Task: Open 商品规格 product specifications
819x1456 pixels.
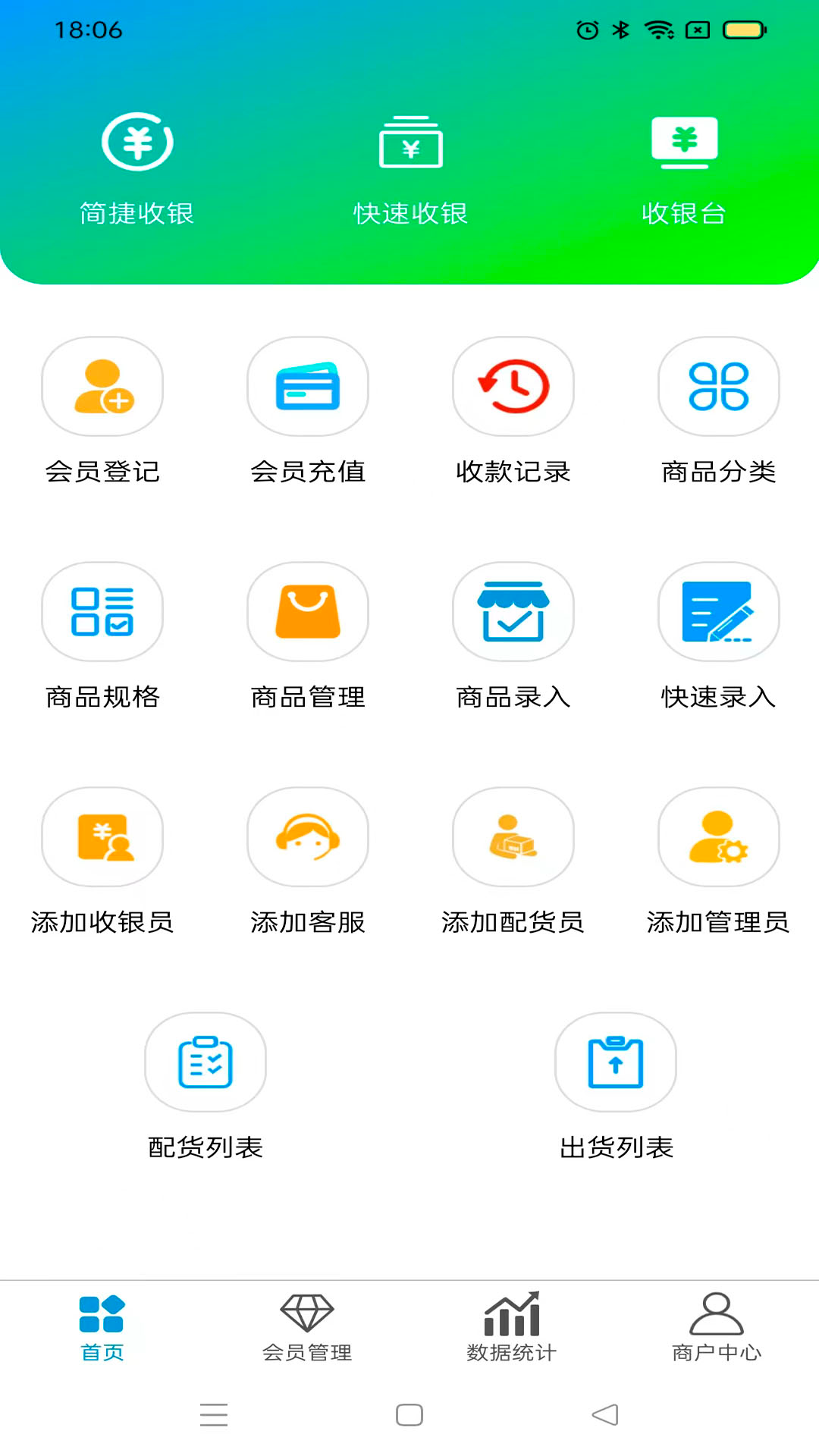Action: pyautogui.click(x=102, y=636)
